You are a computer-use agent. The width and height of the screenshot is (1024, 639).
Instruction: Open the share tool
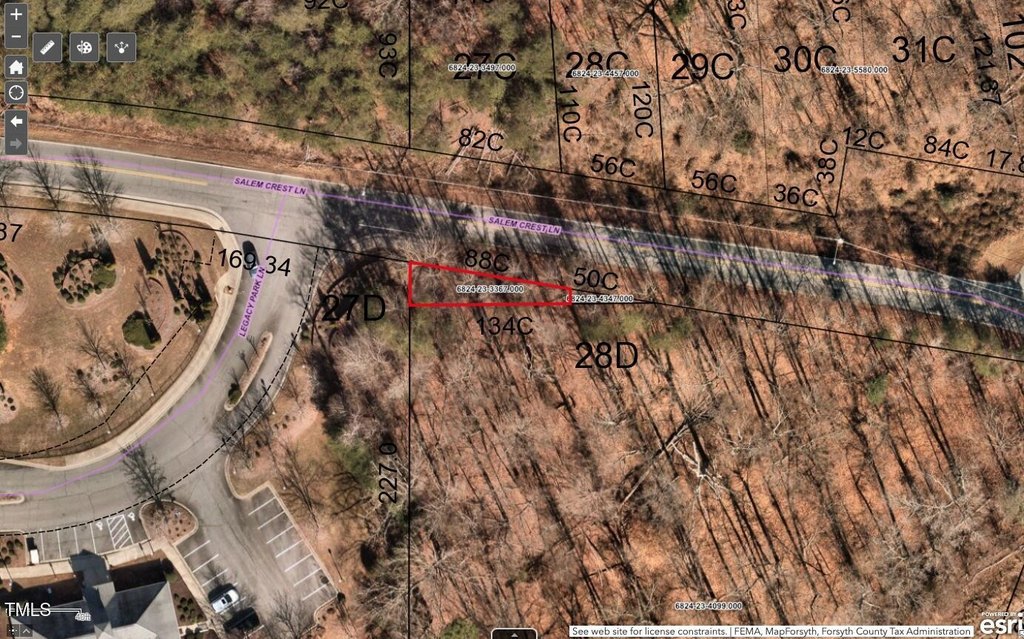pos(122,47)
